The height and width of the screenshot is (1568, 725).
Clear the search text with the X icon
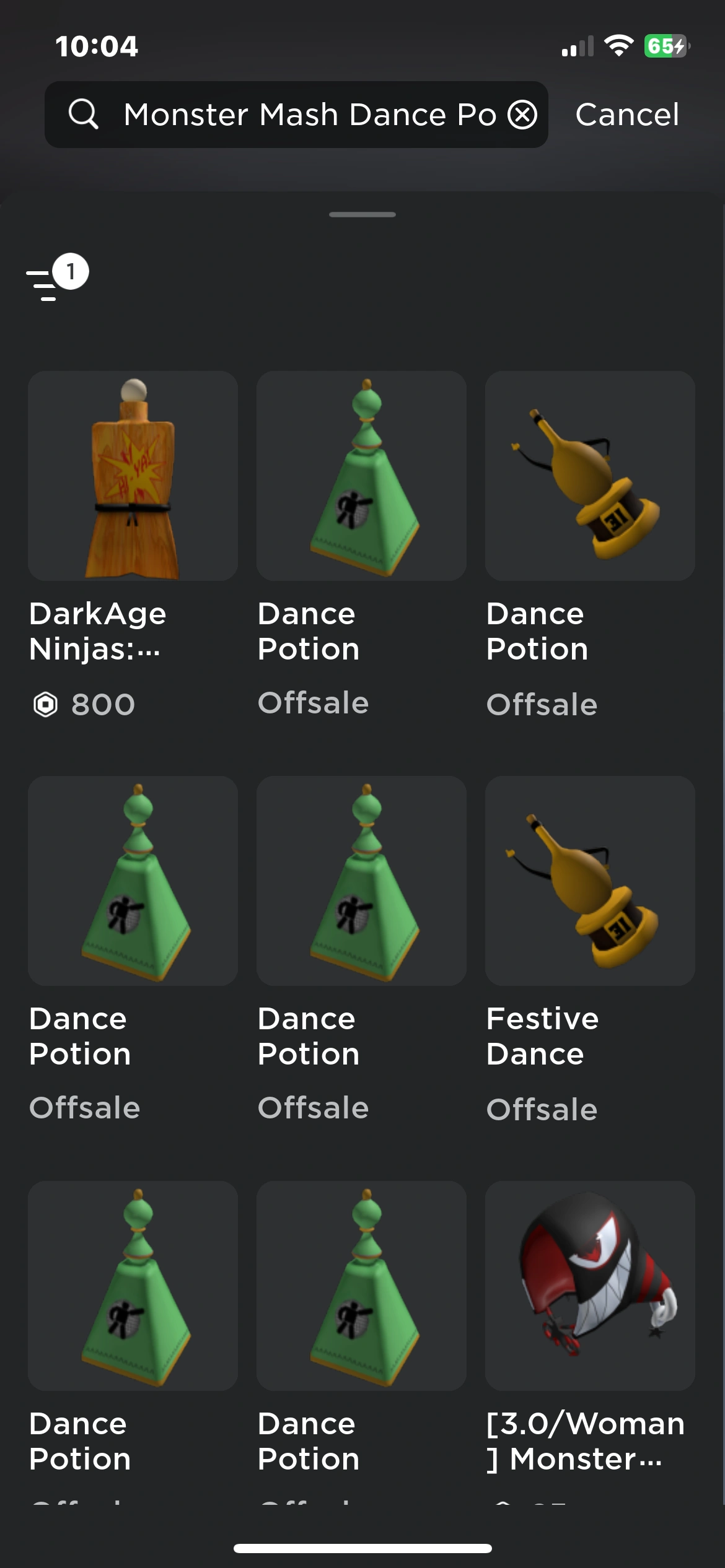coord(522,114)
